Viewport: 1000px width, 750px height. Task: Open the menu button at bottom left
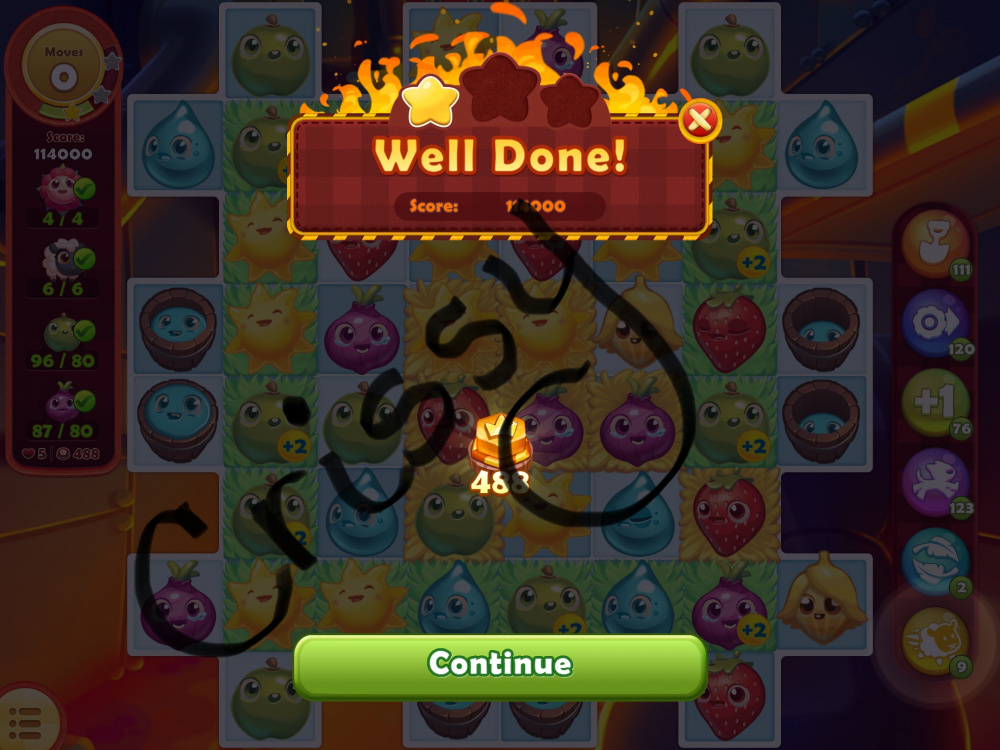pos(28,722)
